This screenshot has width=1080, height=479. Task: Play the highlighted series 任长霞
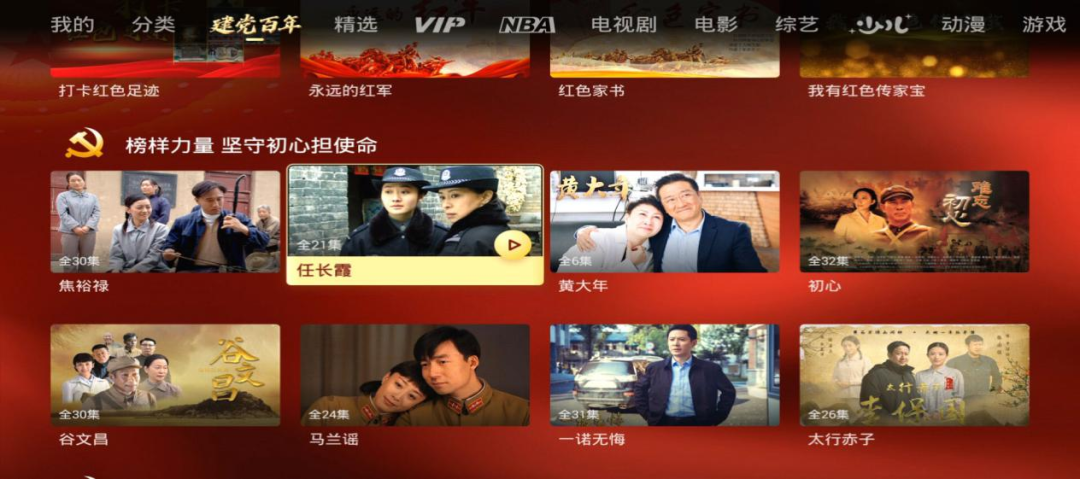[513, 244]
